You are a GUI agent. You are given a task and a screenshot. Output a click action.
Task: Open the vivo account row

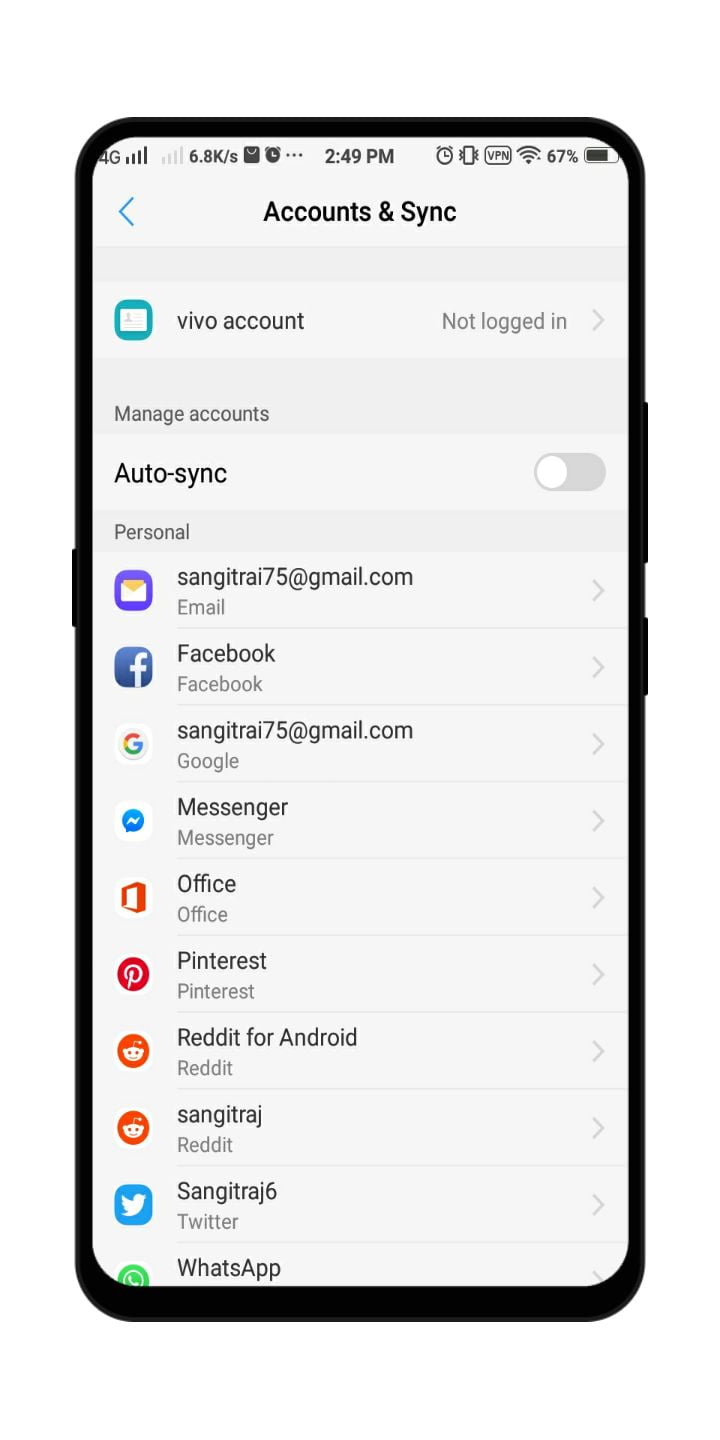pyautogui.click(x=360, y=321)
